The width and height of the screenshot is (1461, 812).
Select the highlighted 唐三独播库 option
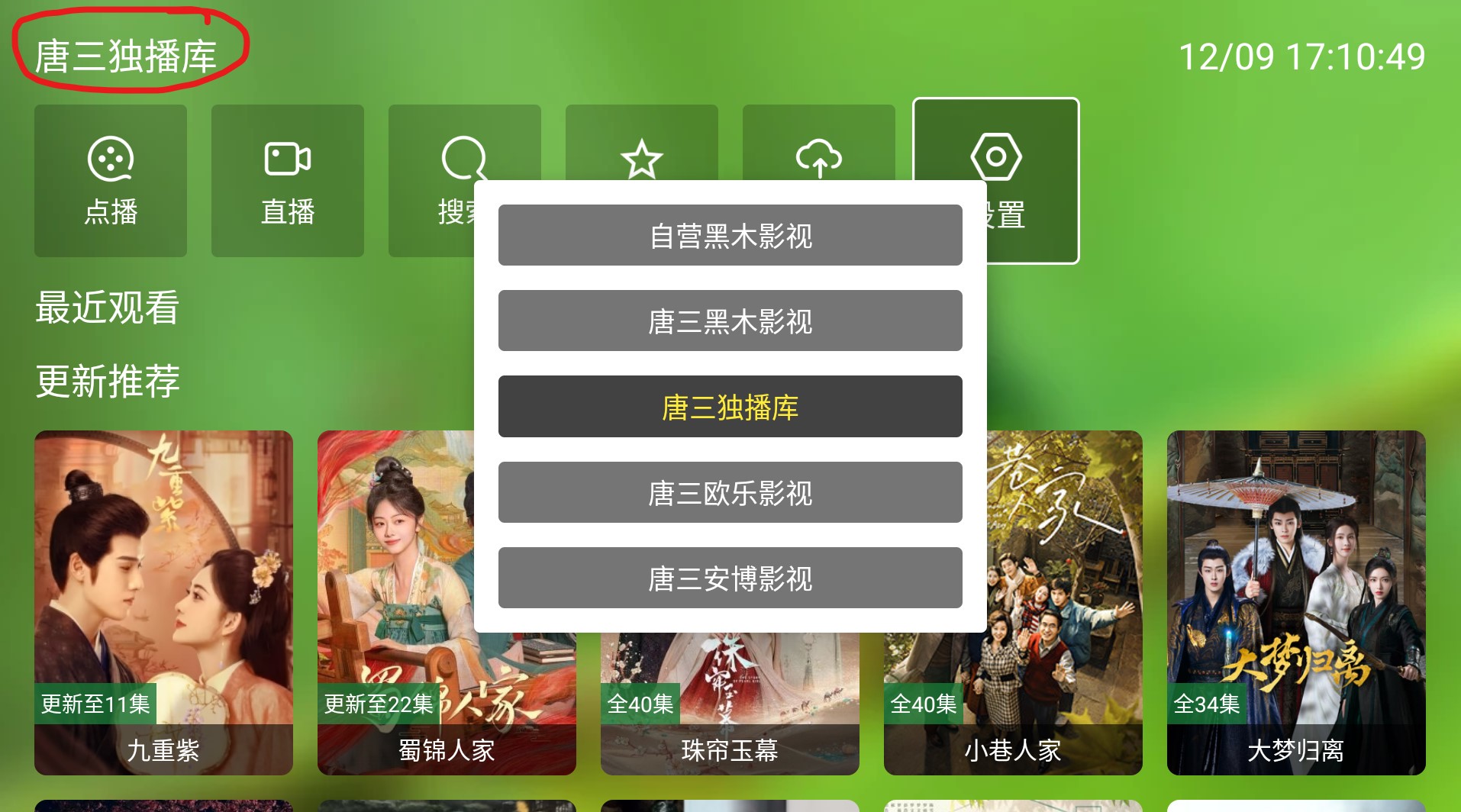coord(730,407)
